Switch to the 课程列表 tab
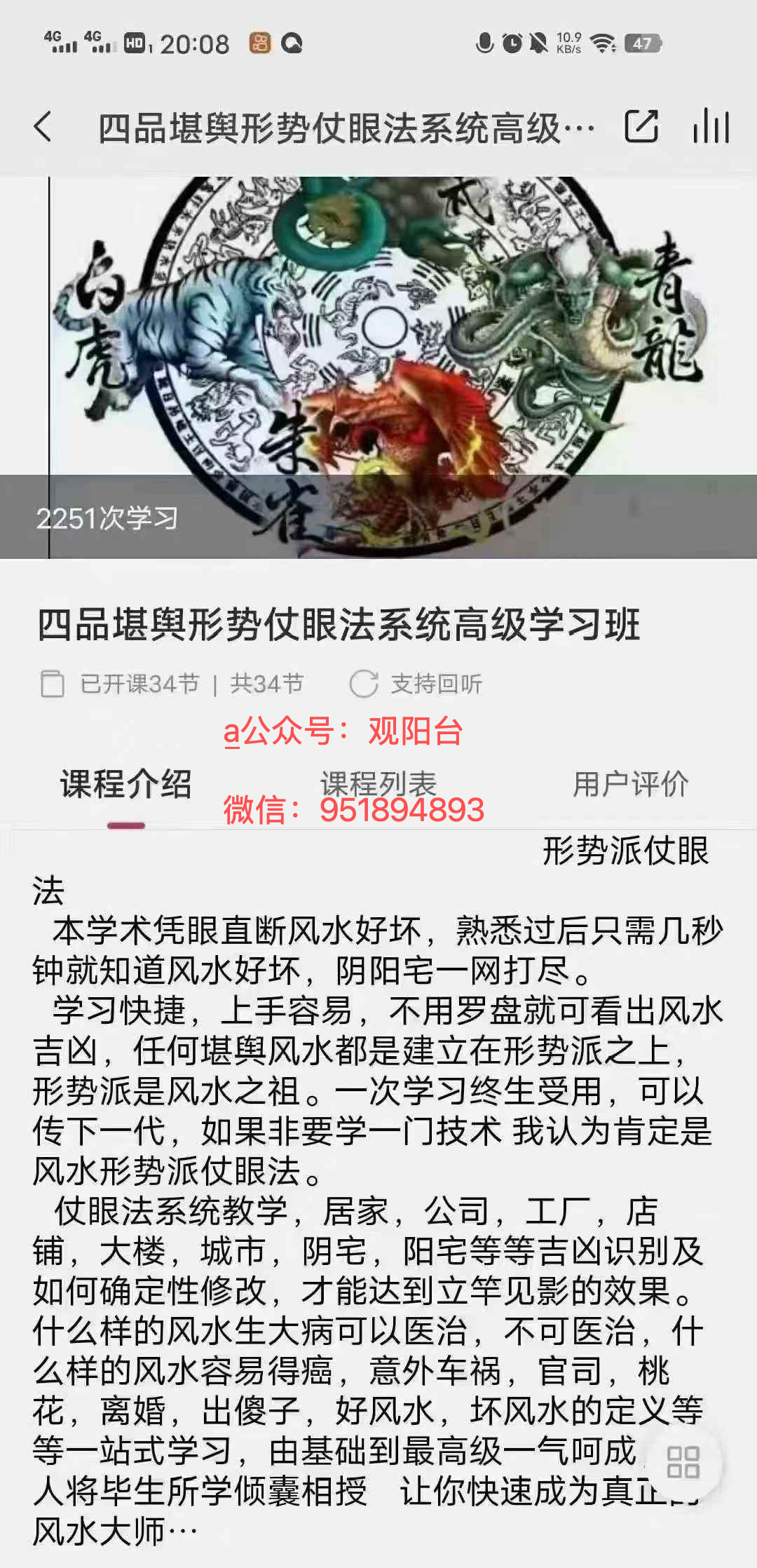Viewport: 757px width, 1568px height. point(378,783)
